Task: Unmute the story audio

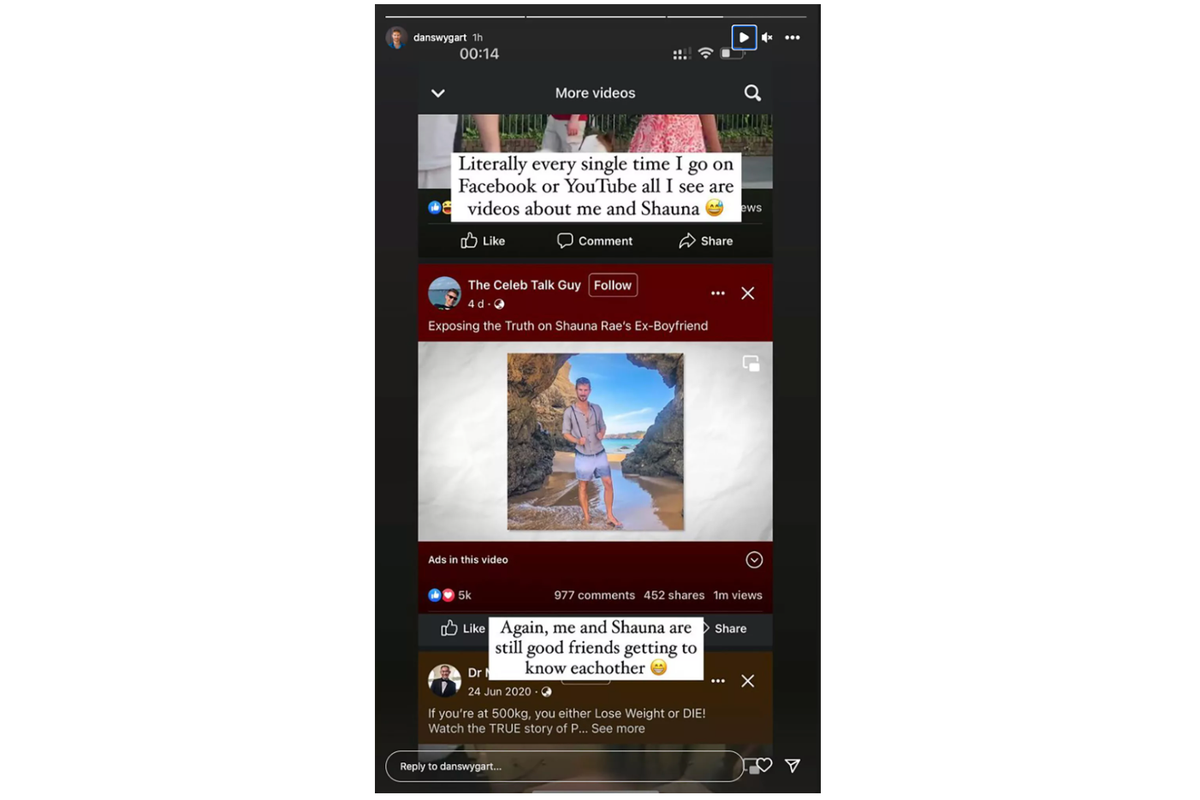Action: [767, 38]
